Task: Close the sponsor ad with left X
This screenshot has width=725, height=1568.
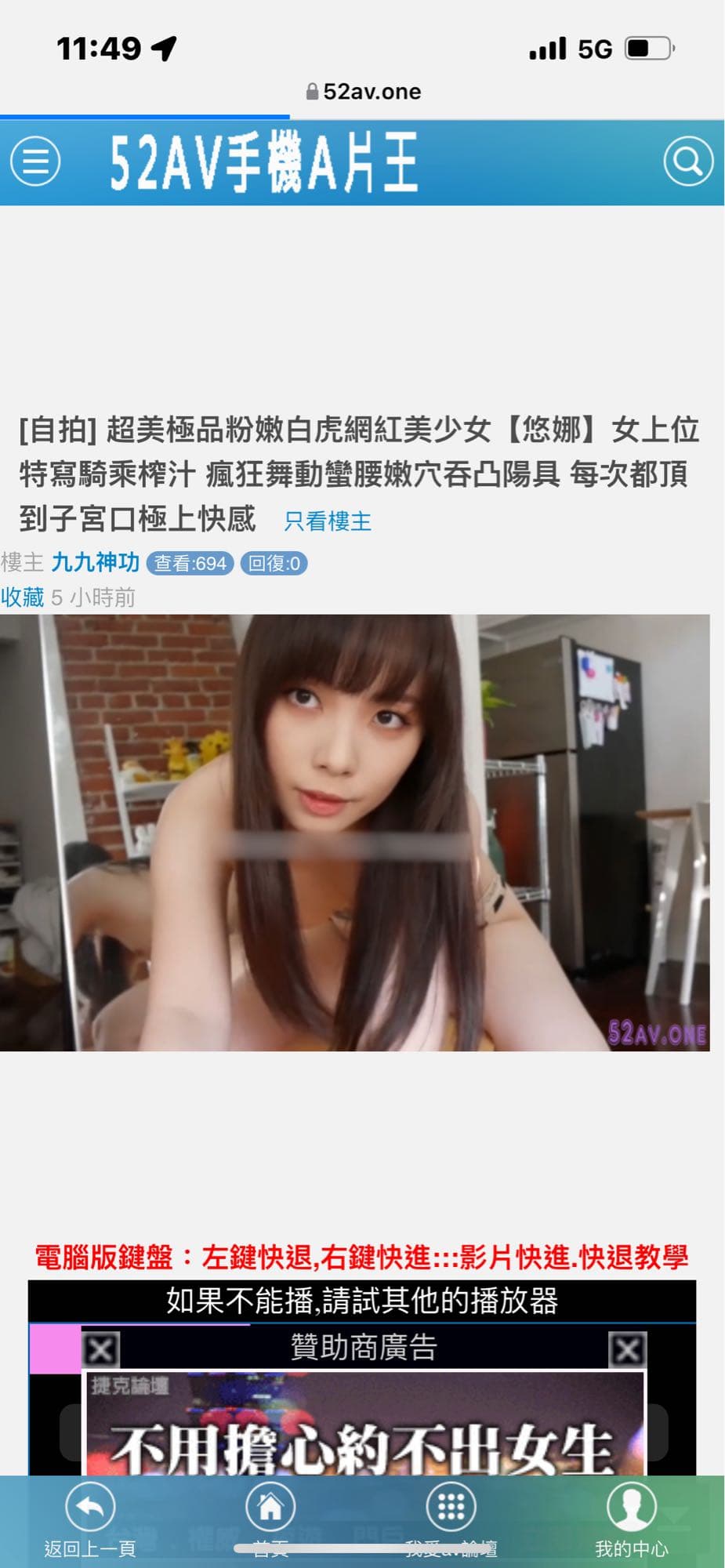Action: 101,1350
